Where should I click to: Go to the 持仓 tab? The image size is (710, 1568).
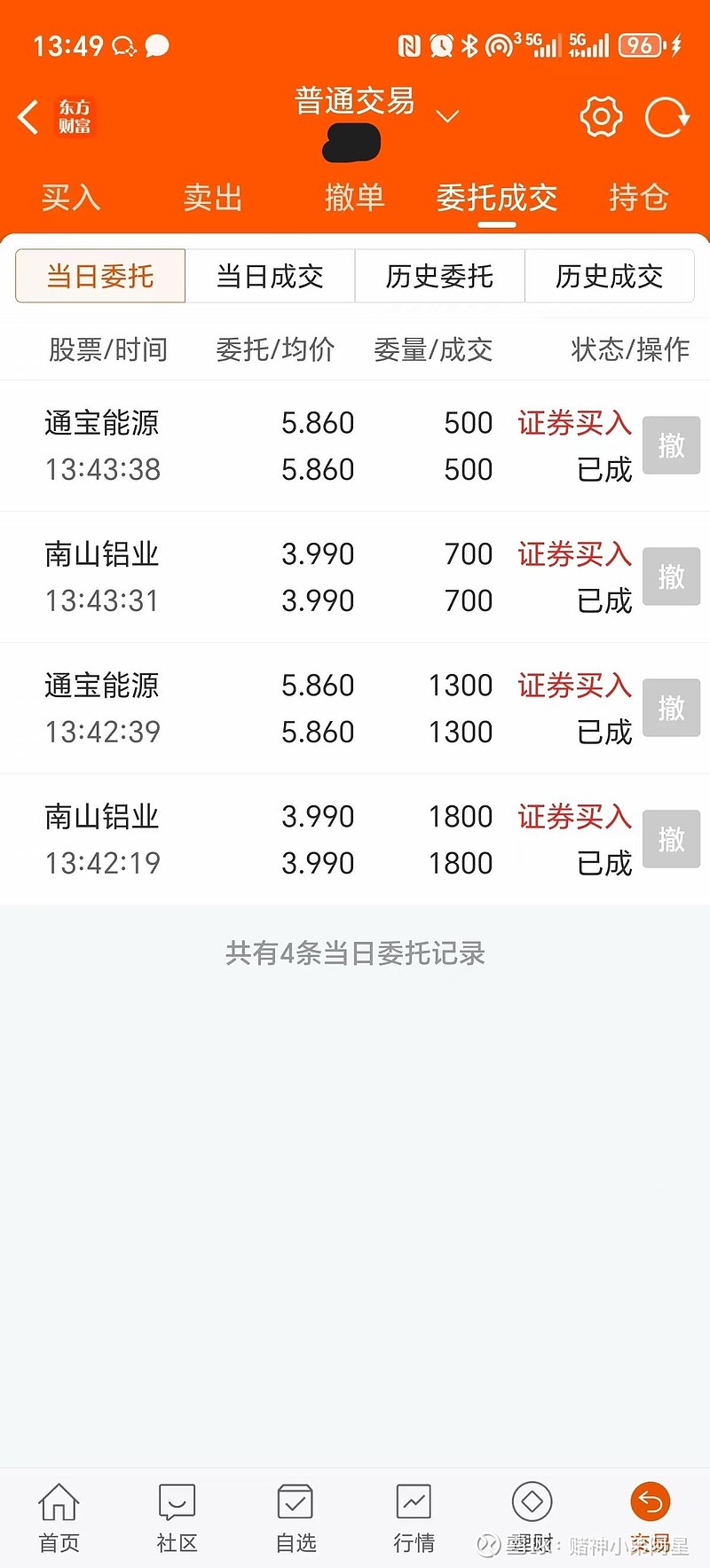tap(638, 198)
